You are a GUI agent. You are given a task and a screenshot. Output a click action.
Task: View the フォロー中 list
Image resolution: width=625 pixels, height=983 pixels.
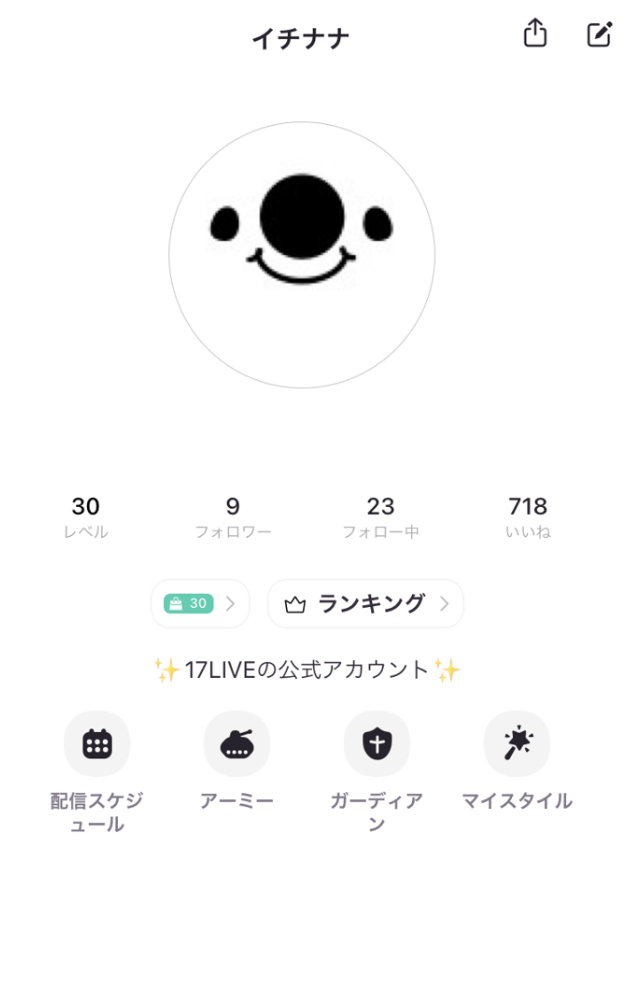(x=380, y=516)
